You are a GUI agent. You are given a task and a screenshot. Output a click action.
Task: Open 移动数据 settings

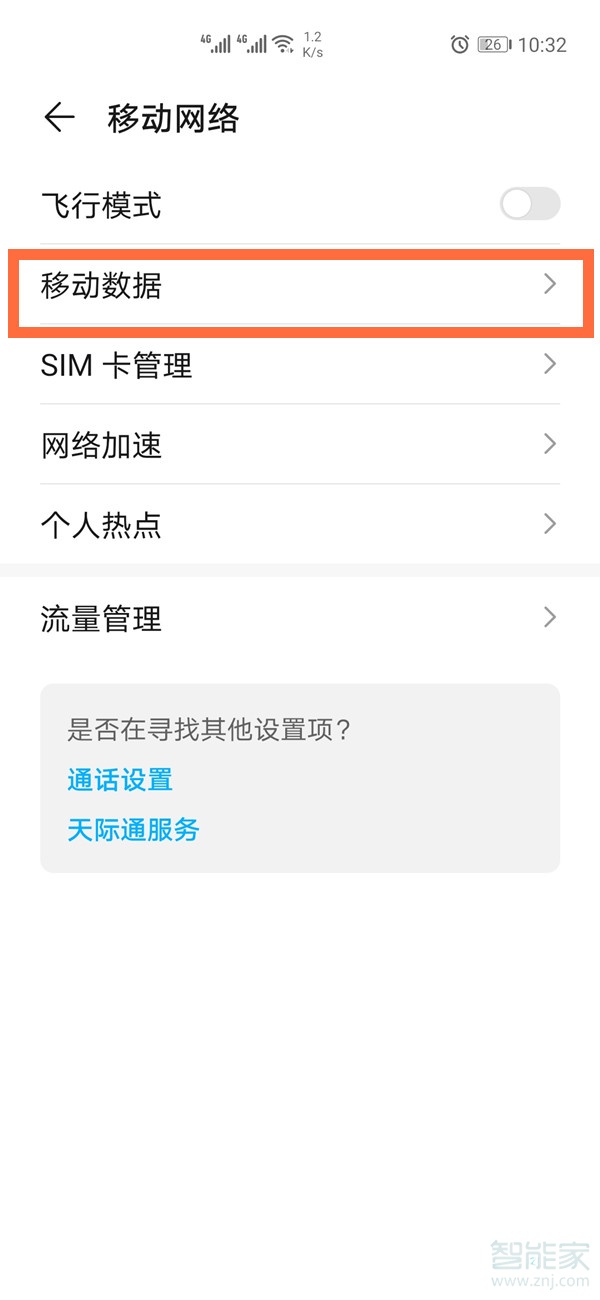pyautogui.click(x=300, y=286)
